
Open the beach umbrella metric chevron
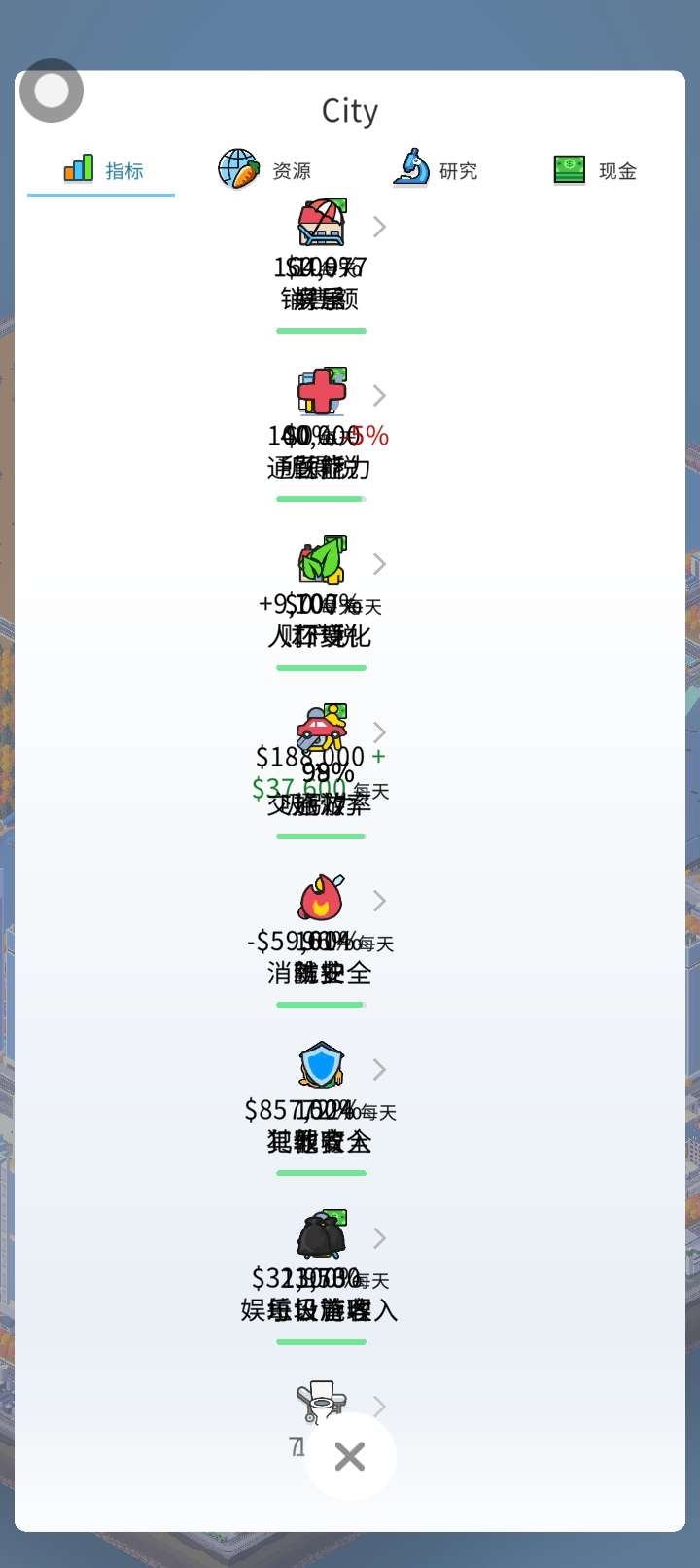click(x=379, y=227)
